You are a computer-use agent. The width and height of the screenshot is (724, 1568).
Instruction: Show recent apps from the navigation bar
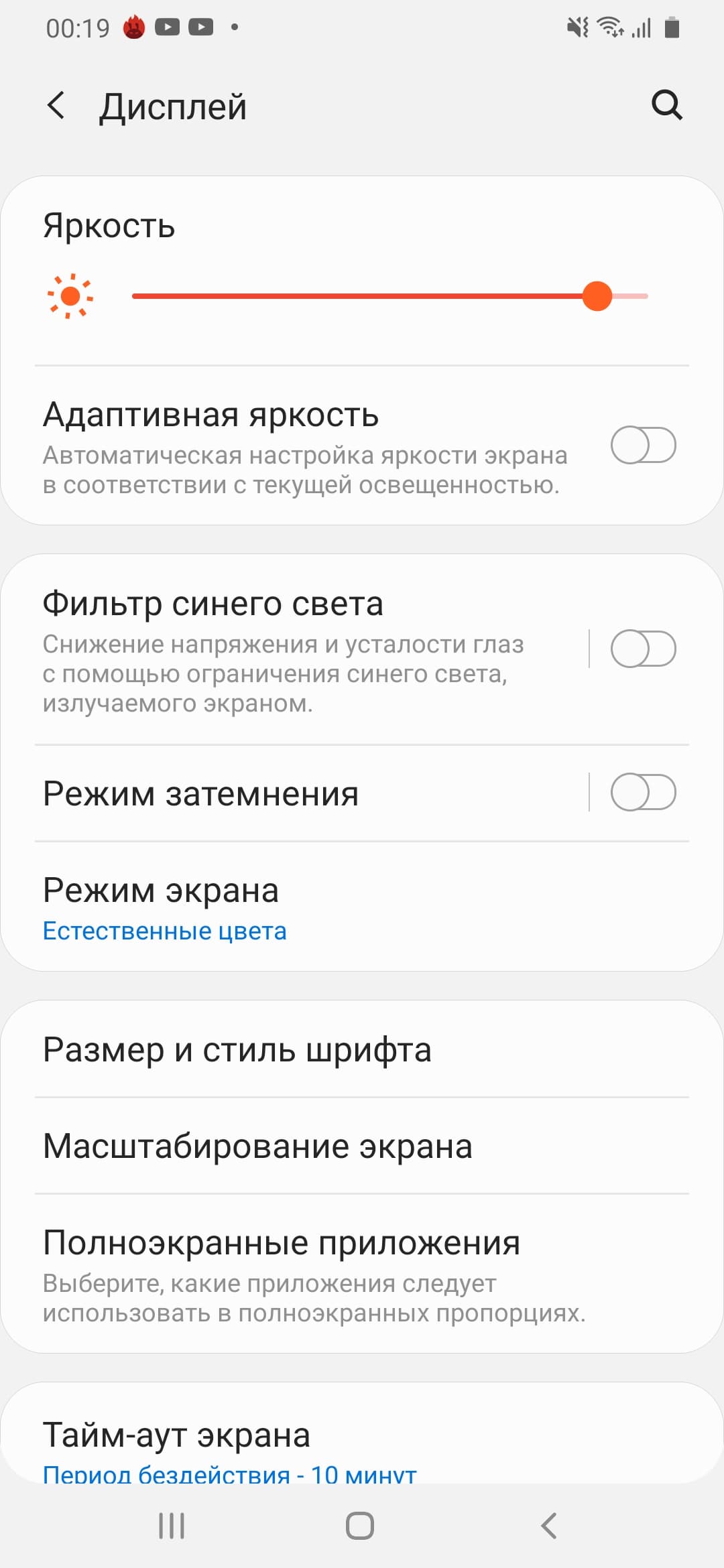[x=172, y=1526]
